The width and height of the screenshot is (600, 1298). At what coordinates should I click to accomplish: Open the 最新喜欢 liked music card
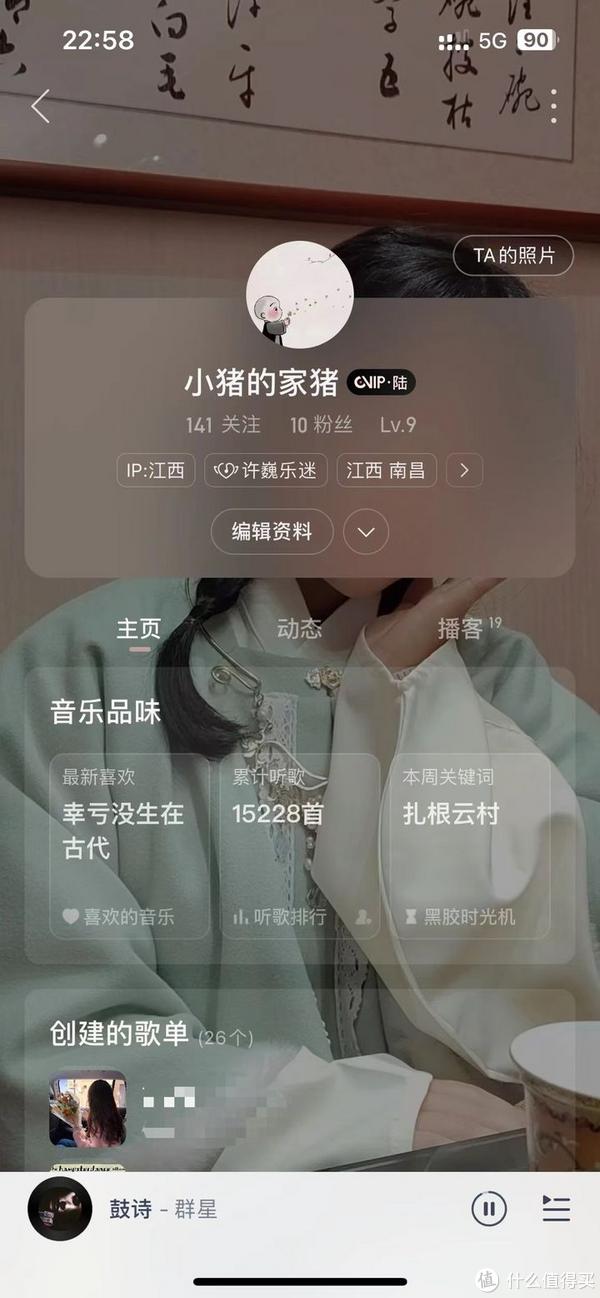point(129,845)
